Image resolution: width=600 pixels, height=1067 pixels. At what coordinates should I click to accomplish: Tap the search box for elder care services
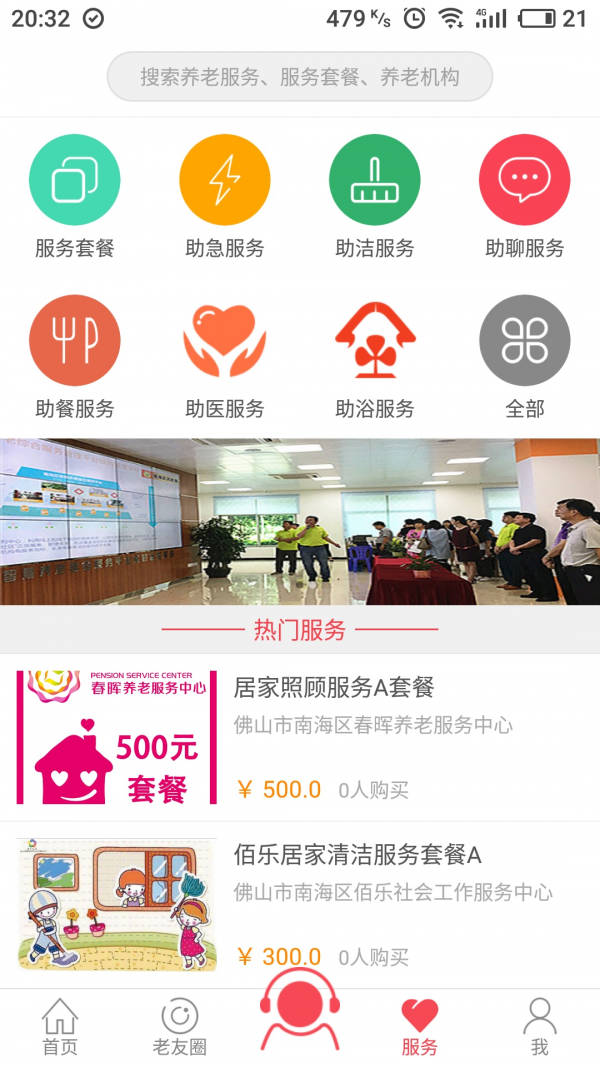(x=300, y=77)
